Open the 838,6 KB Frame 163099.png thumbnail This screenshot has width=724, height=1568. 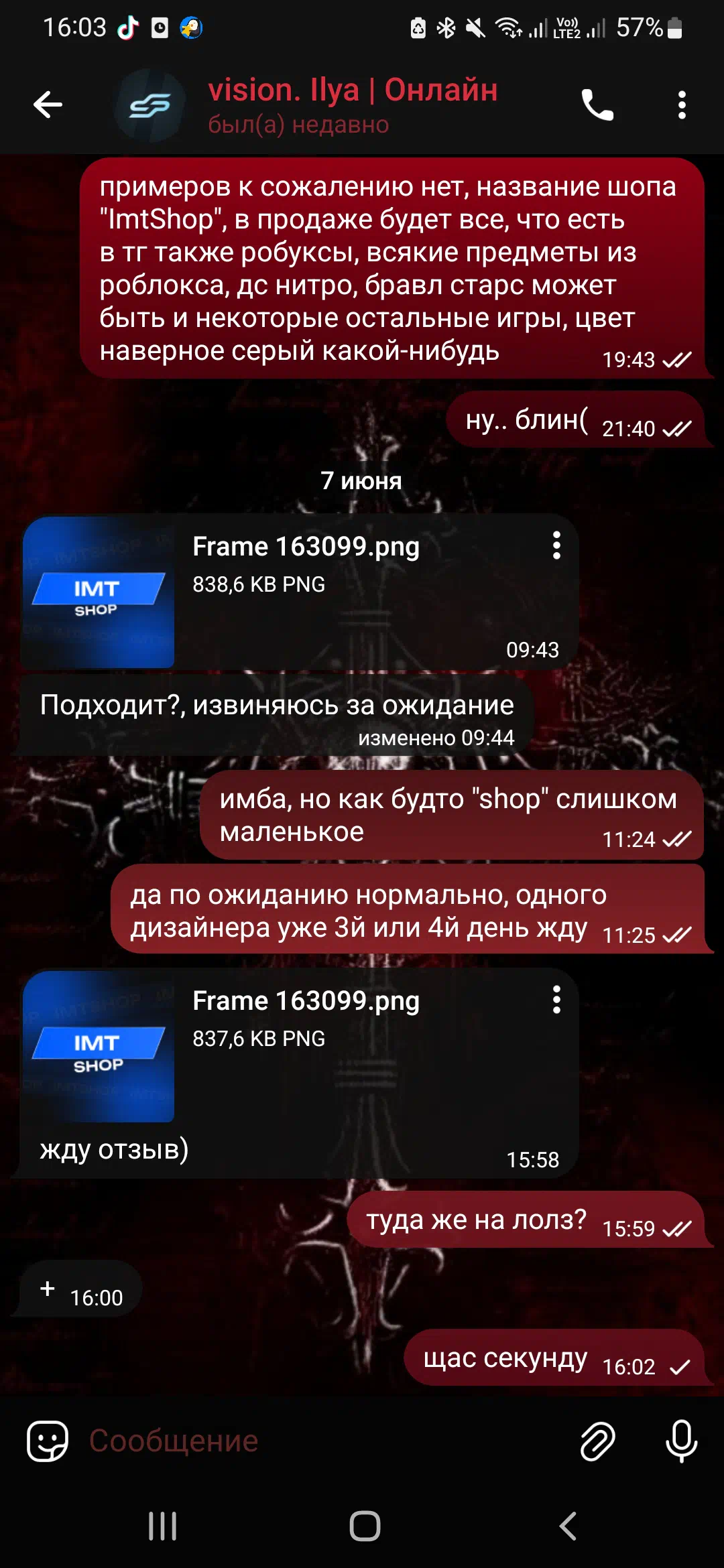pyautogui.click(x=99, y=592)
